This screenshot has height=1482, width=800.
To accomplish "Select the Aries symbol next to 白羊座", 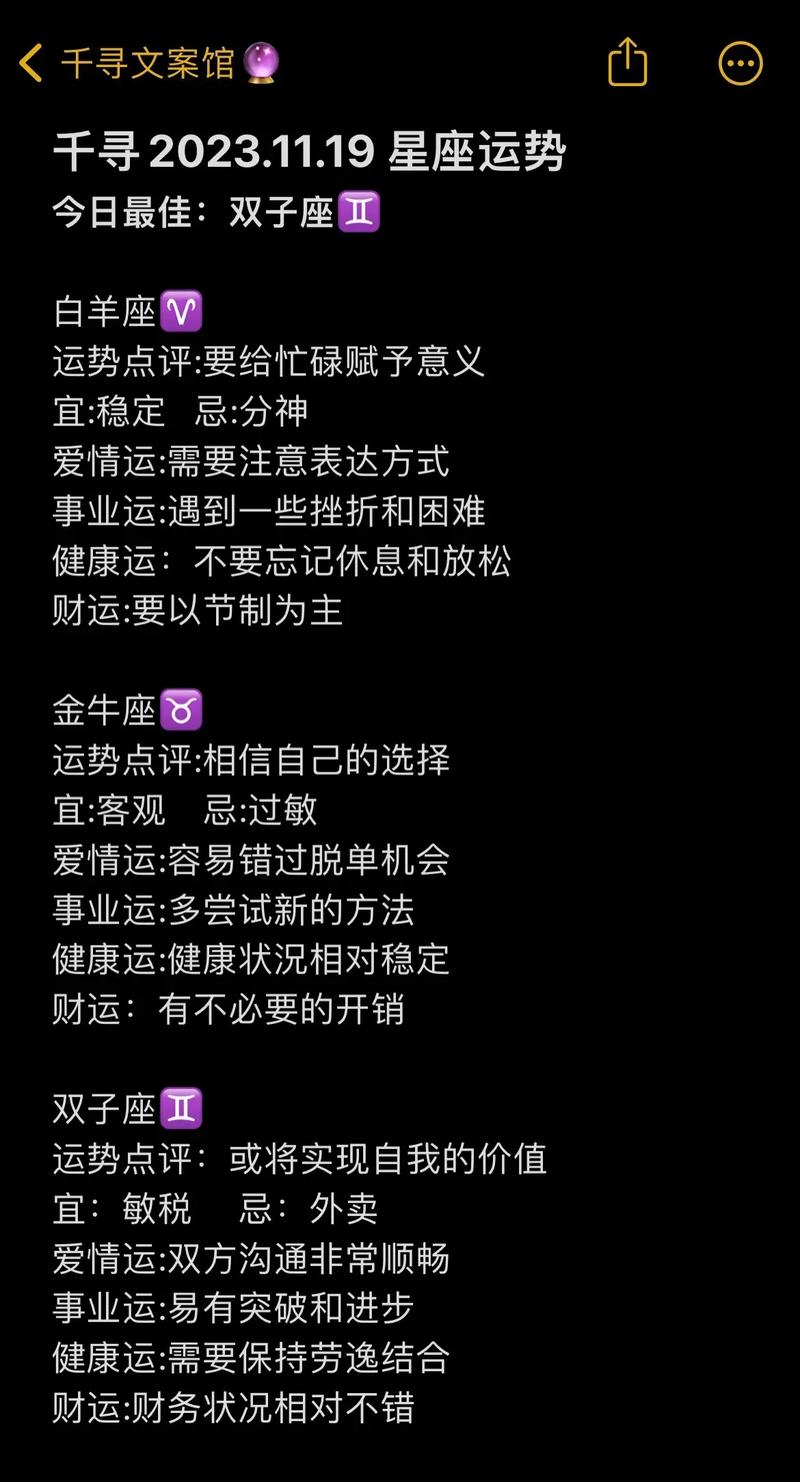I will tap(182, 310).
